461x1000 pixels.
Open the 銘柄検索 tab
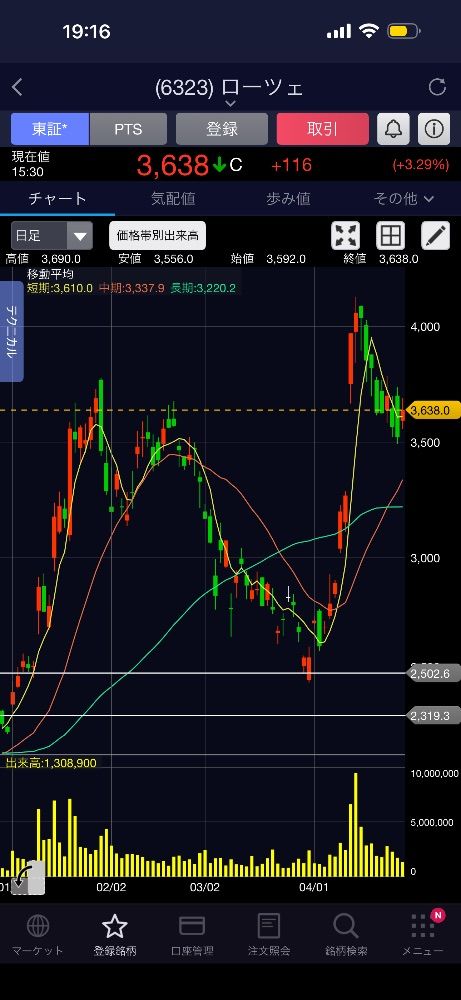pyautogui.click(x=346, y=935)
